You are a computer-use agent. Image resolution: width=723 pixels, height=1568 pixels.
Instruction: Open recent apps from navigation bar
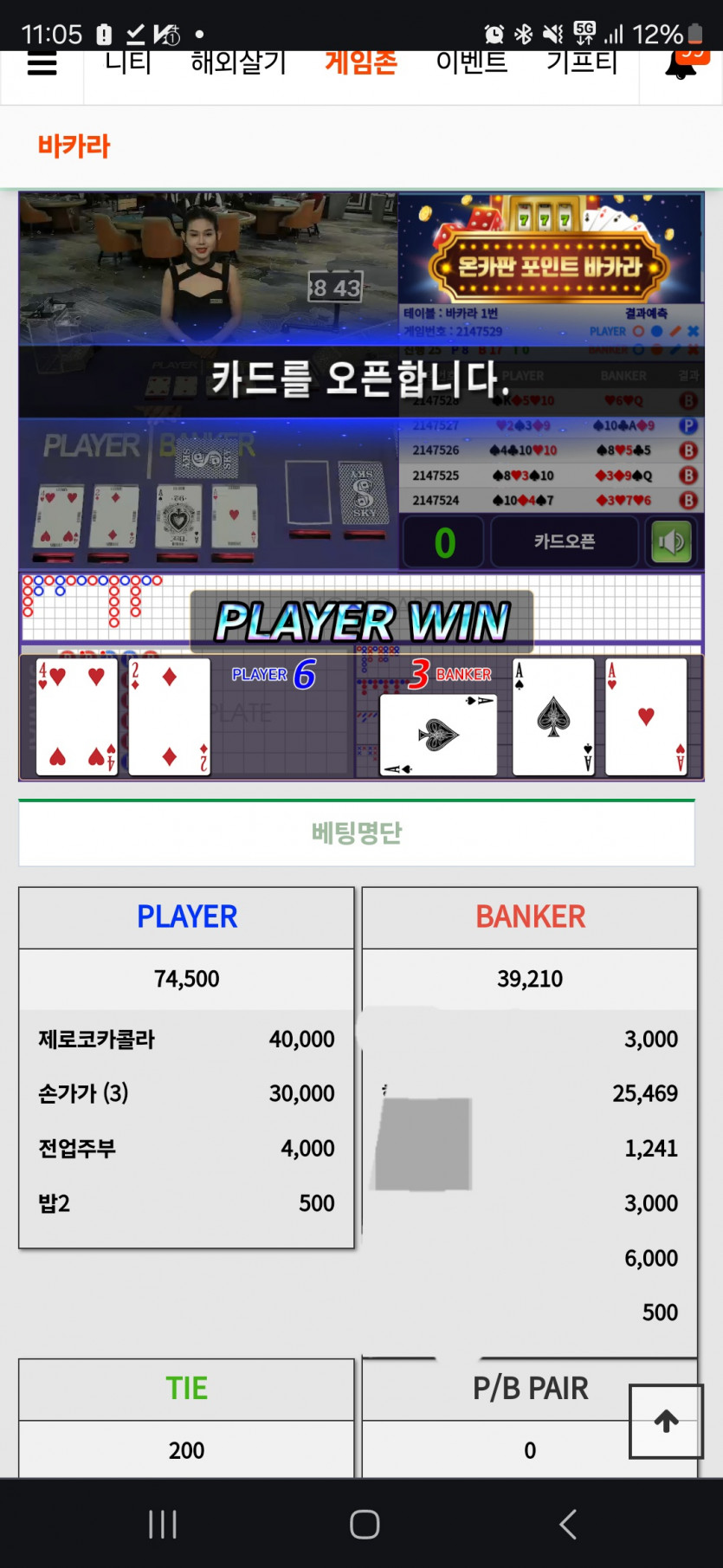(162, 1524)
